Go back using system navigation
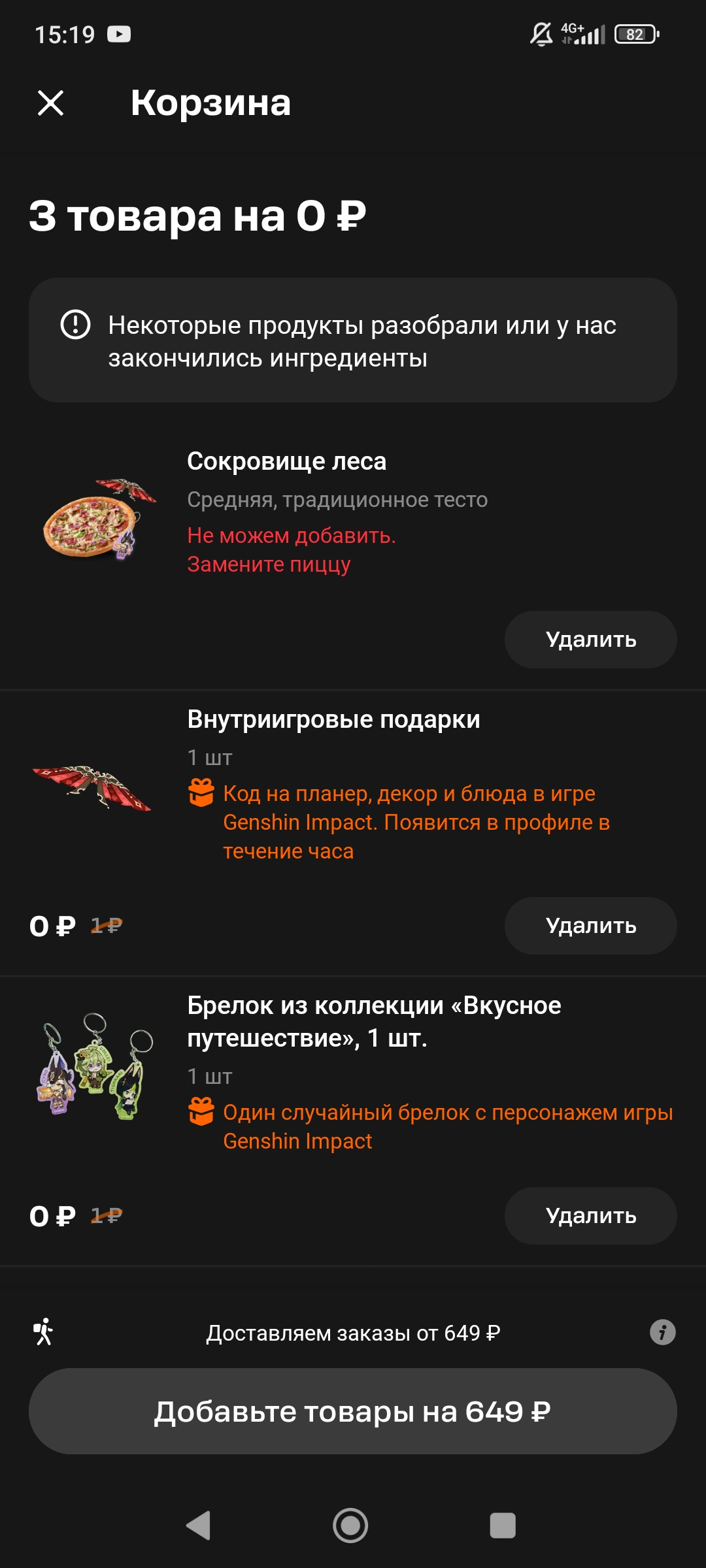Image resolution: width=706 pixels, height=1568 pixels. [x=199, y=1526]
